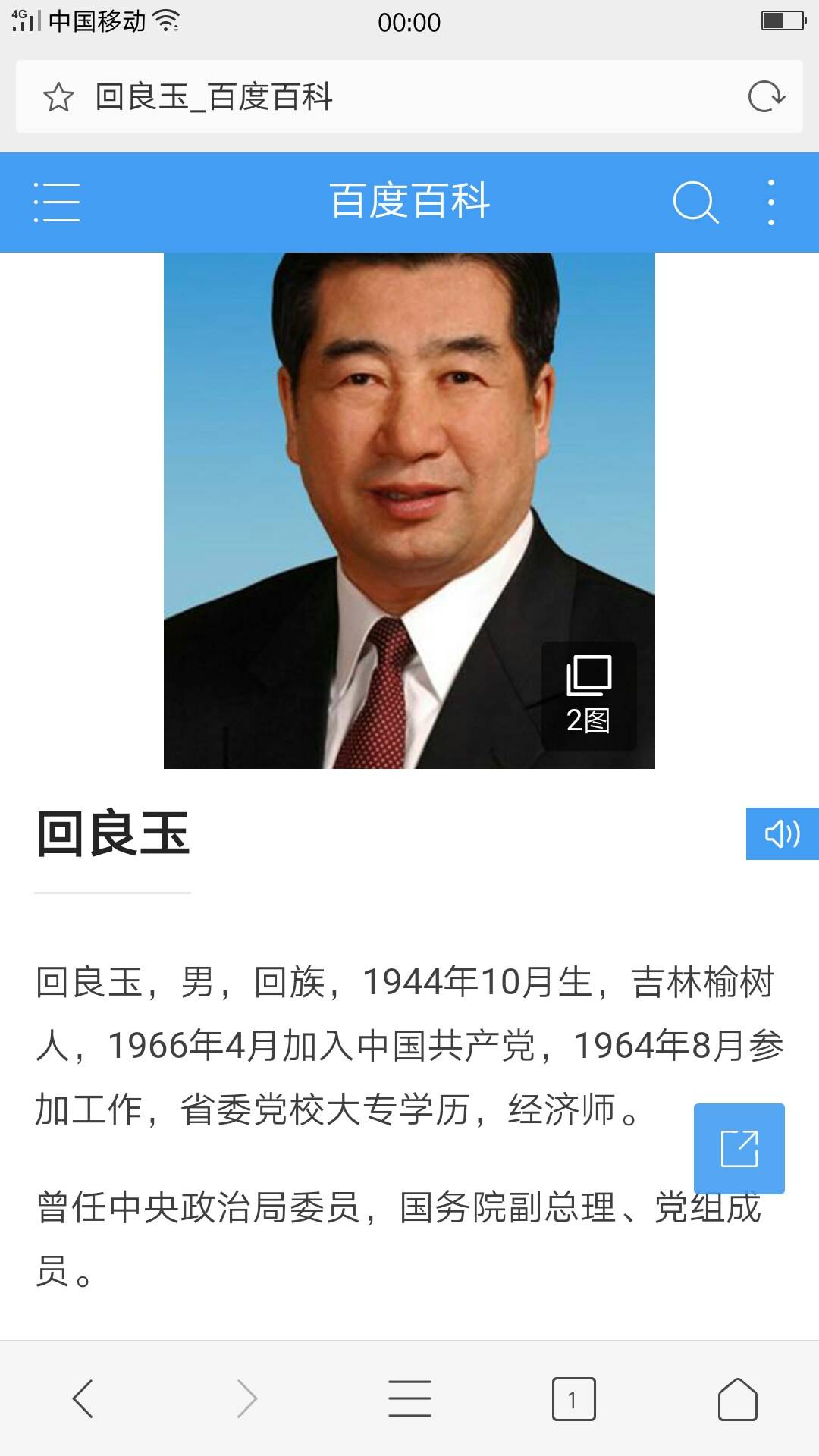Screen dimensions: 819x1456
Task: Return to the browser home page
Action: point(737,1398)
